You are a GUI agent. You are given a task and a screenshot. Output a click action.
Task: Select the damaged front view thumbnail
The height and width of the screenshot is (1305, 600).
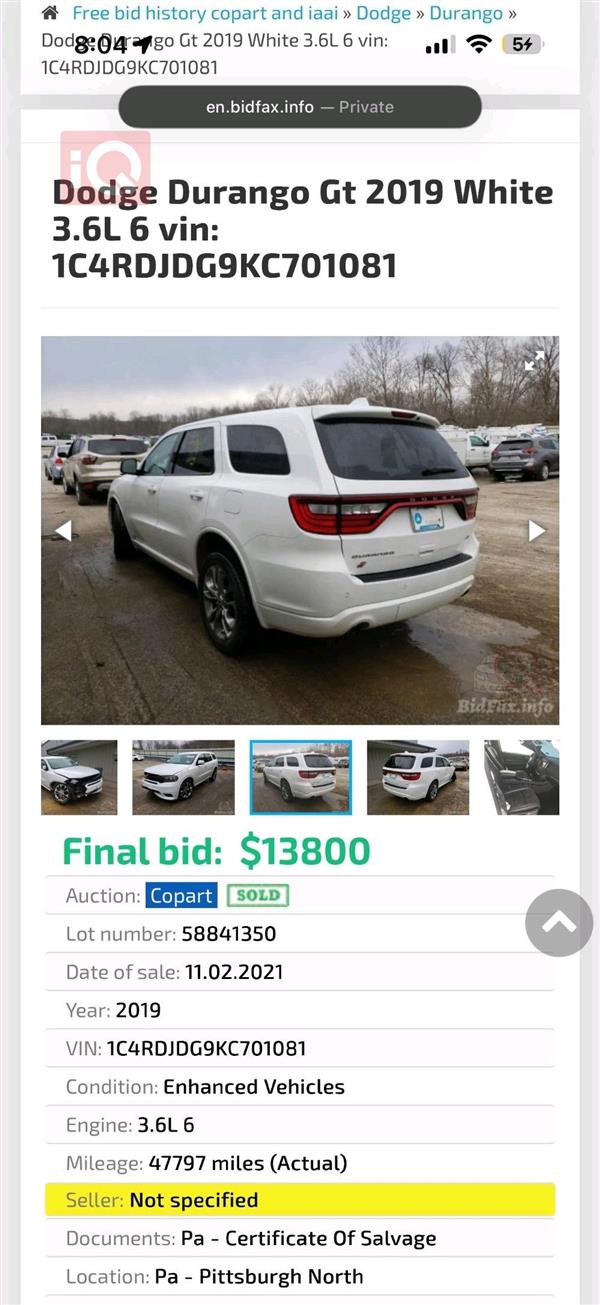point(79,777)
